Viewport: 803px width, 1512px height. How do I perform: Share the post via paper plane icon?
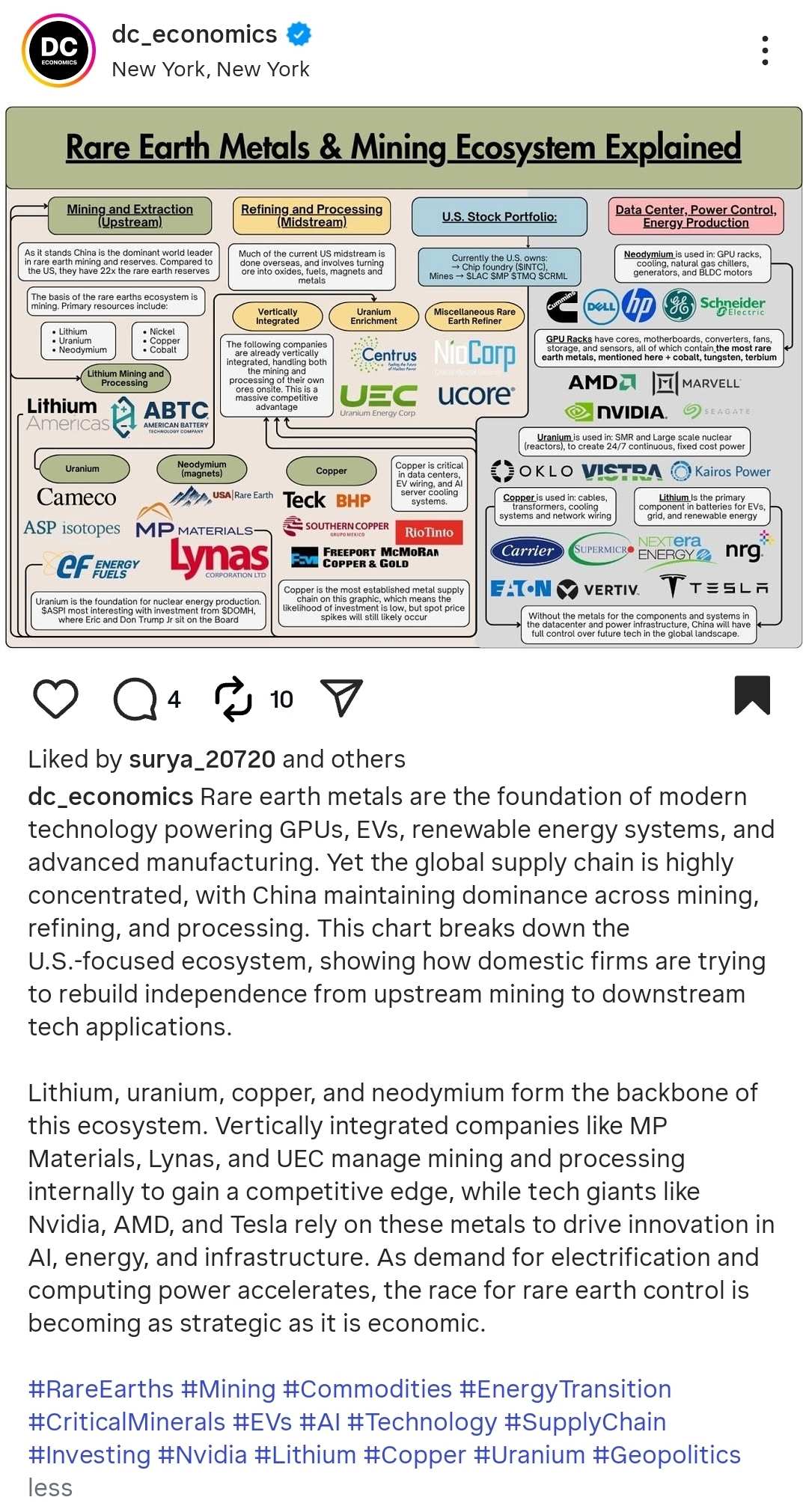click(341, 698)
